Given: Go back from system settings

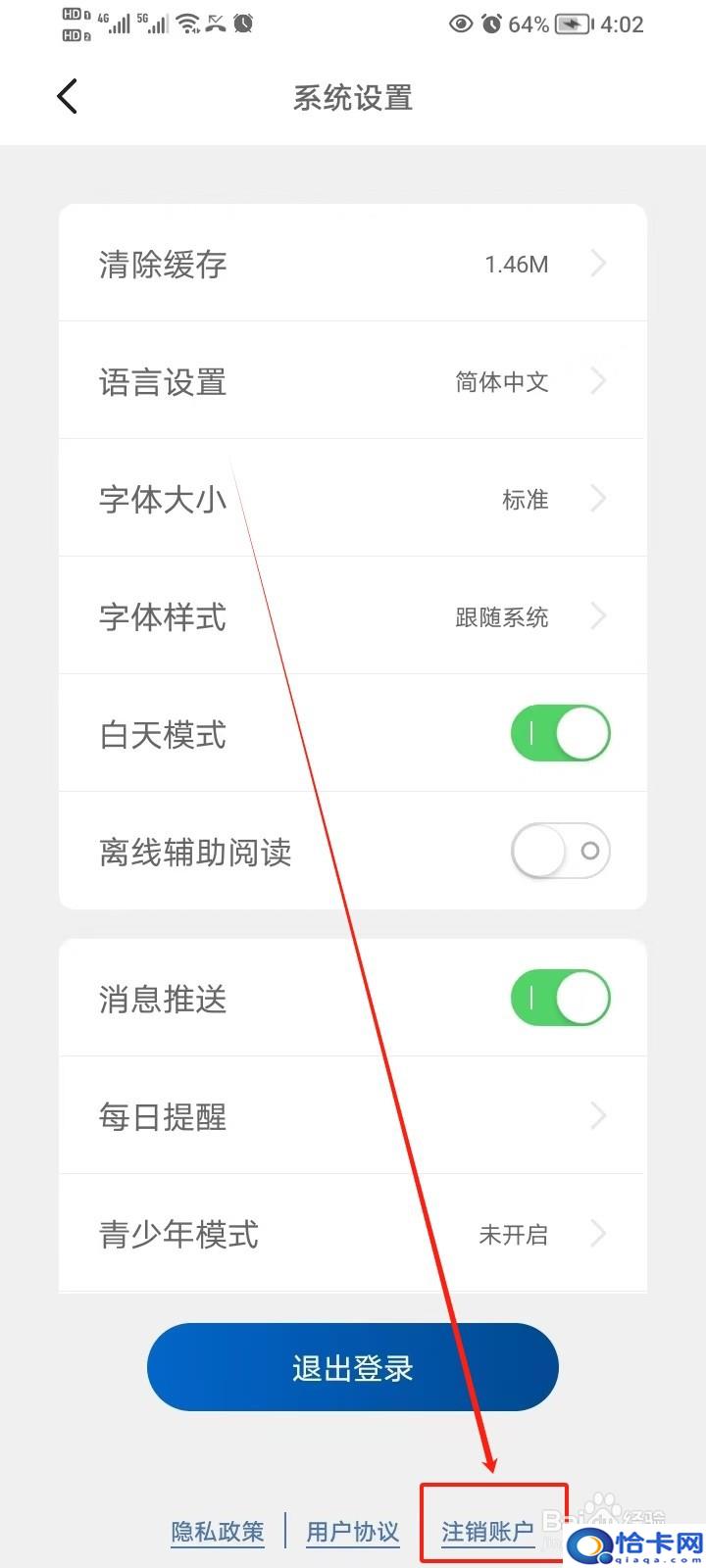Looking at the screenshot, I should 67,97.
